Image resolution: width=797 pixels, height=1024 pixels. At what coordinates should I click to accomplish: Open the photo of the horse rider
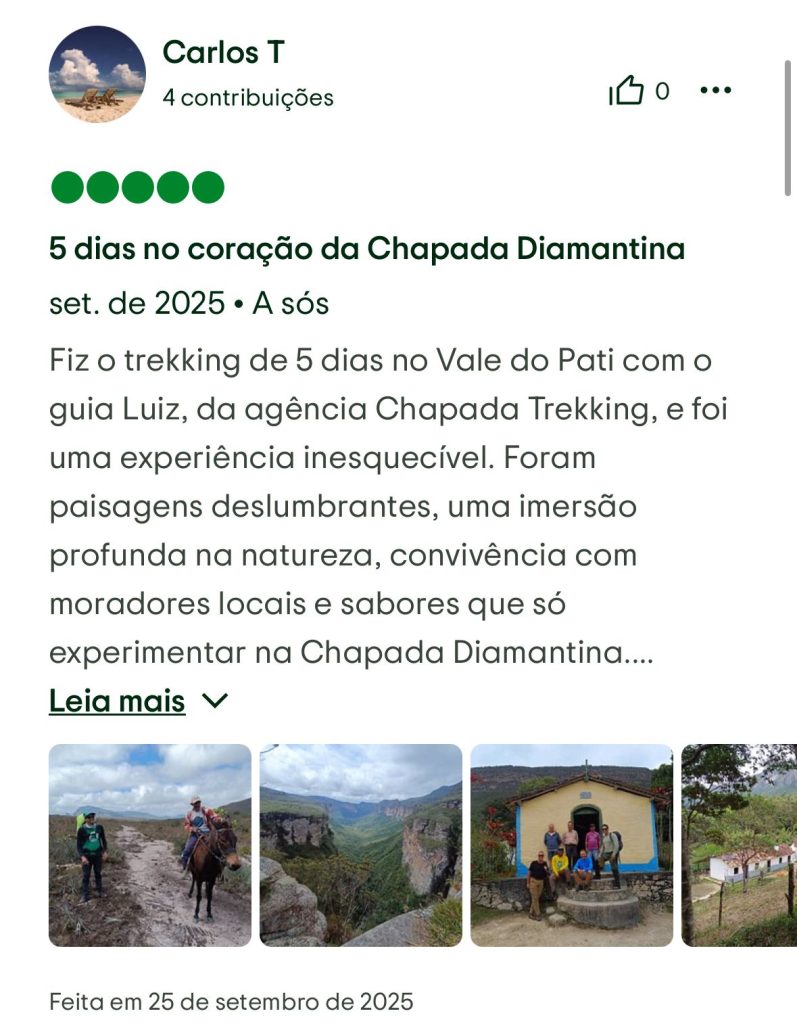[150, 845]
